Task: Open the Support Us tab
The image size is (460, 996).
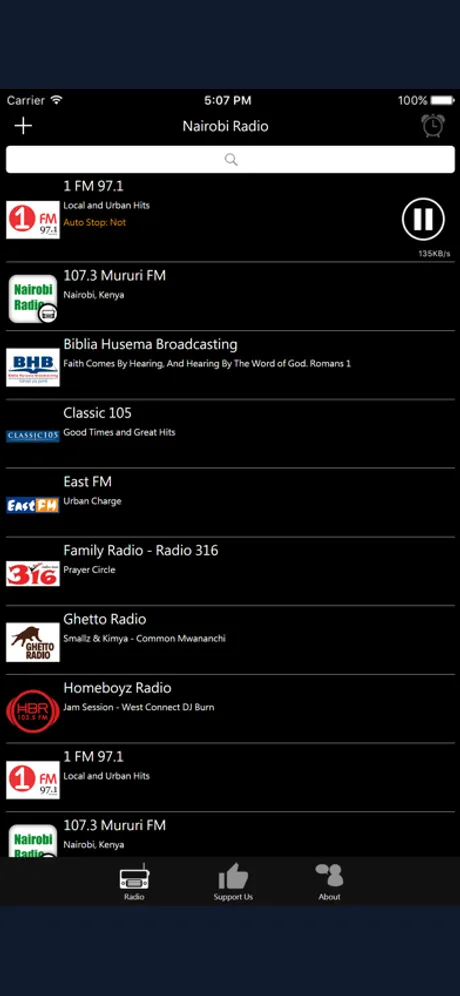Action: tap(233, 882)
